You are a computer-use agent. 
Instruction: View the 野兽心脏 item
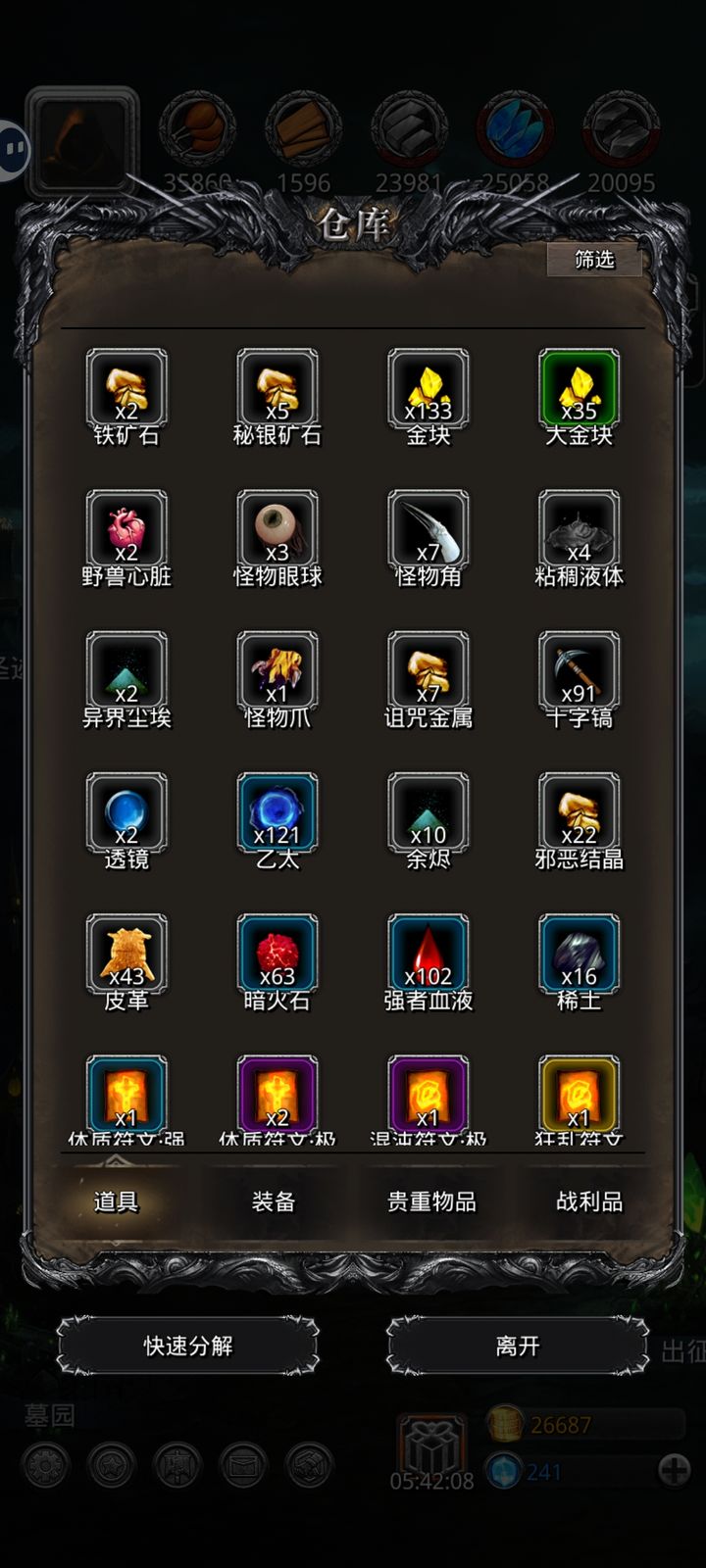pos(126,530)
